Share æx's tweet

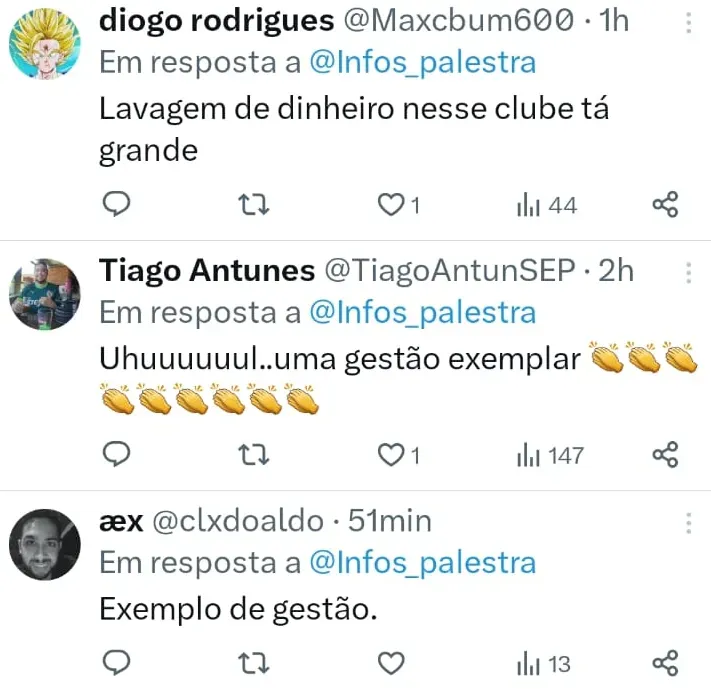tap(666, 662)
